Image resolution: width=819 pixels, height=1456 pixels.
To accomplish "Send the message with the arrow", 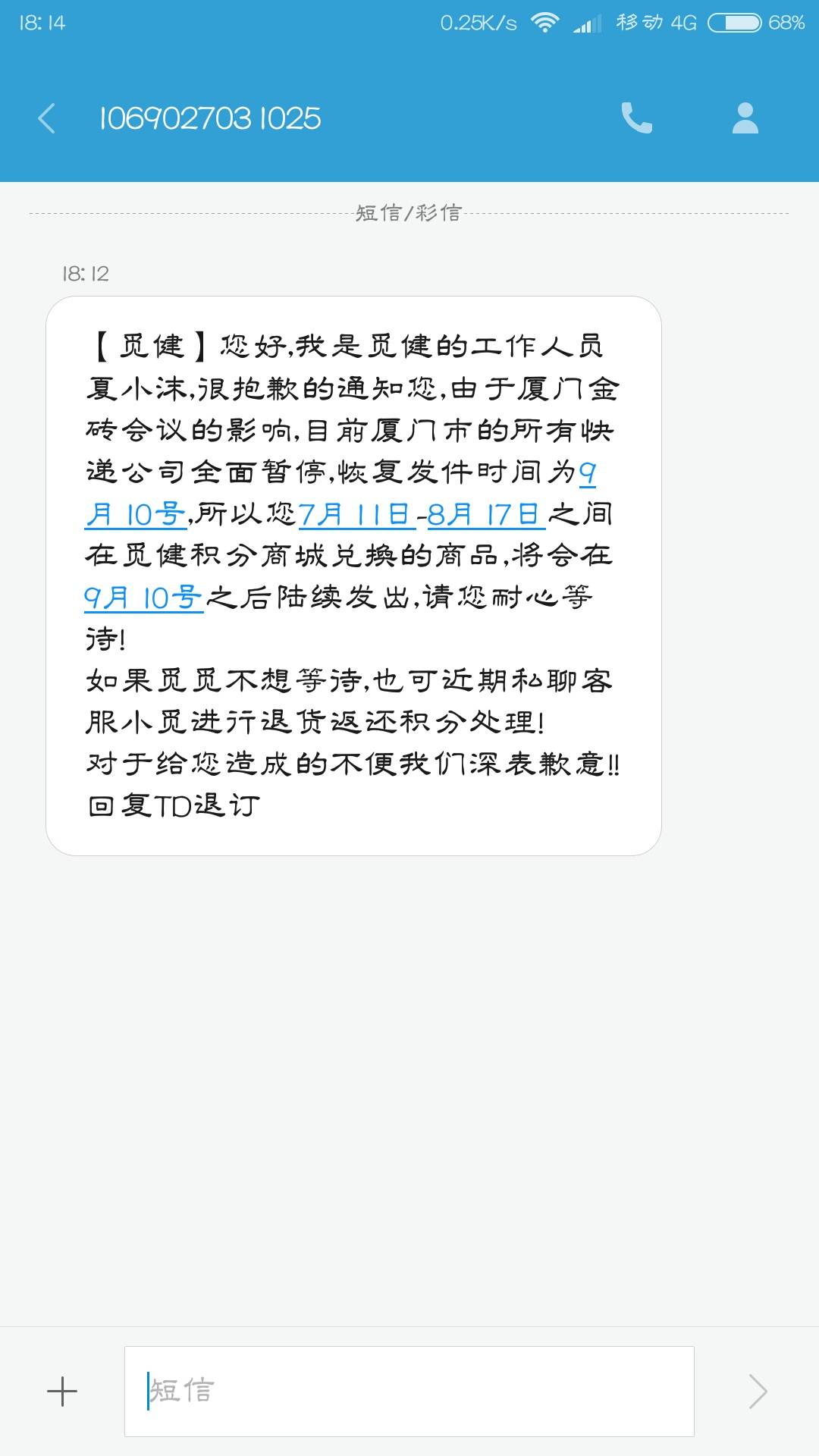I will tap(758, 1392).
